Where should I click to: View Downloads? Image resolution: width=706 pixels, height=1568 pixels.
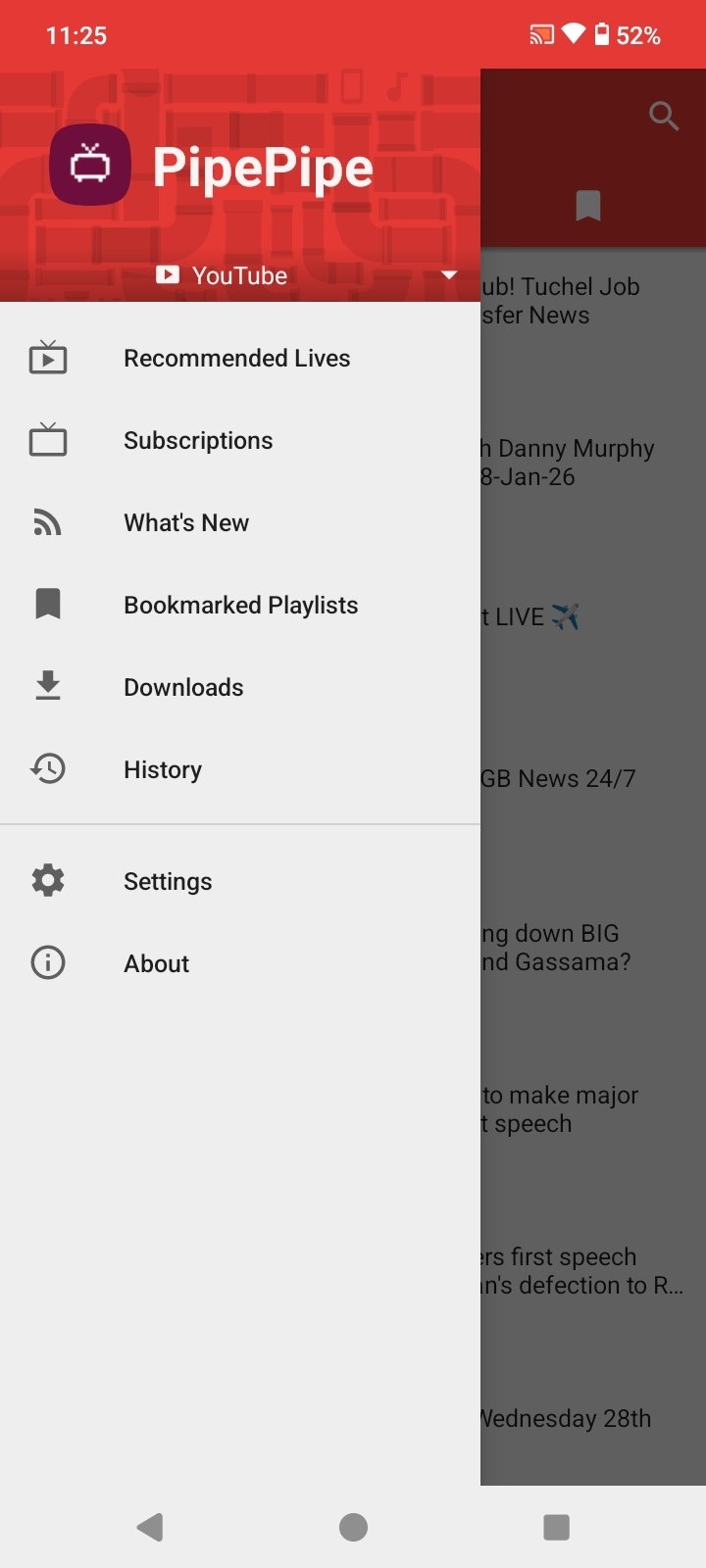(x=183, y=688)
